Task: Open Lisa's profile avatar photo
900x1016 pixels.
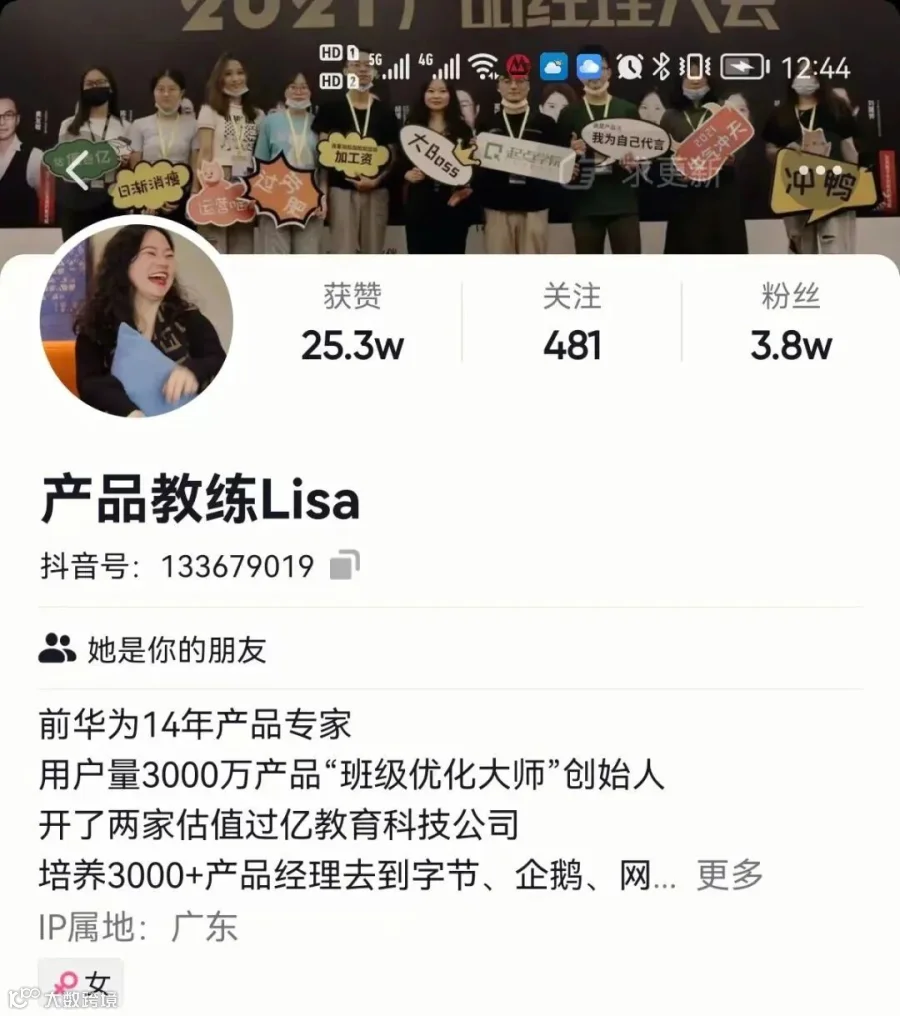Action: coord(136,320)
